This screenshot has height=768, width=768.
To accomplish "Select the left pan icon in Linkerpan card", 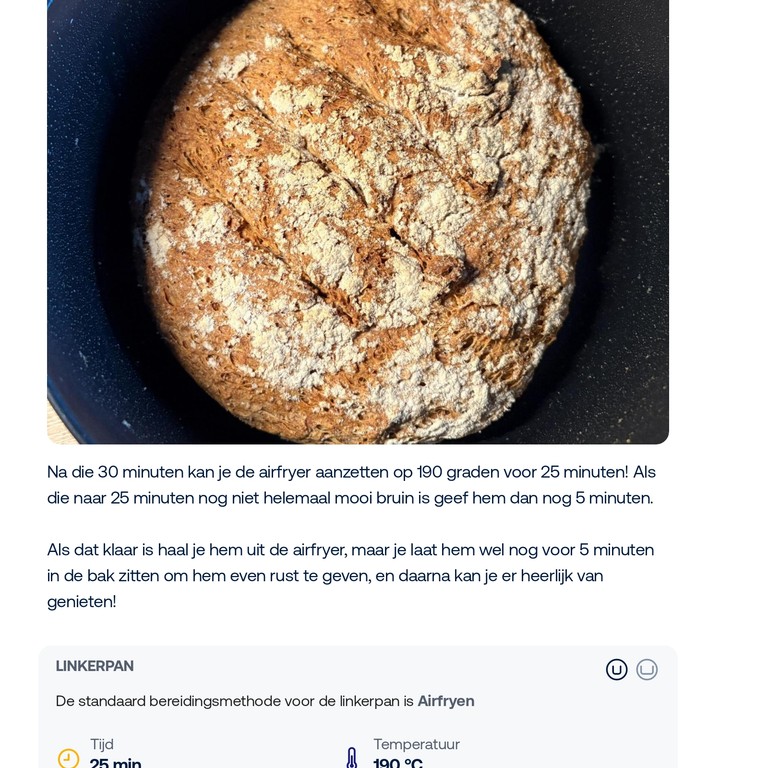I will [x=617, y=670].
